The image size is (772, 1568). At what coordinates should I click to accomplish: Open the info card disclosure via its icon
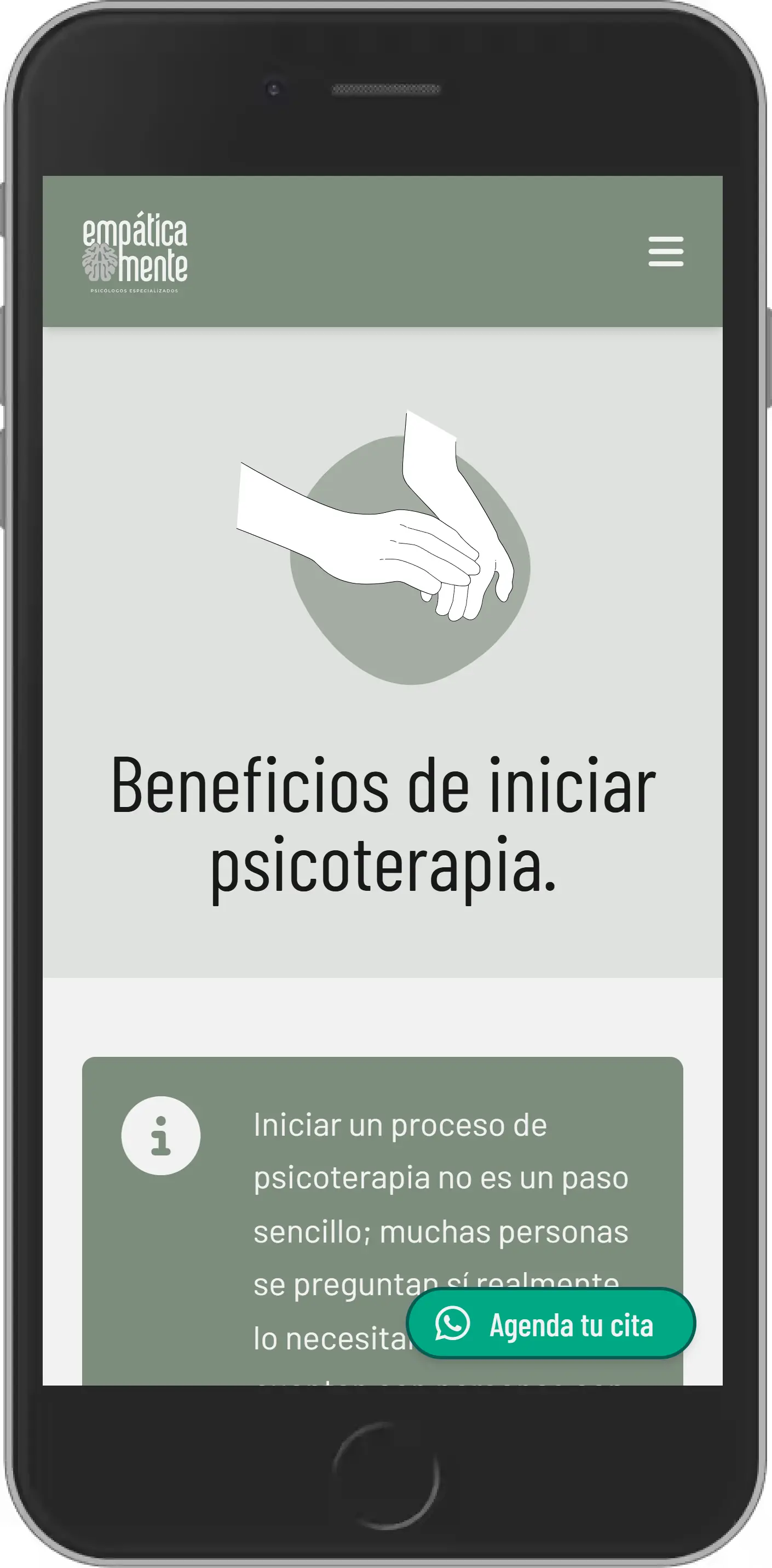pyautogui.click(x=162, y=1137)
